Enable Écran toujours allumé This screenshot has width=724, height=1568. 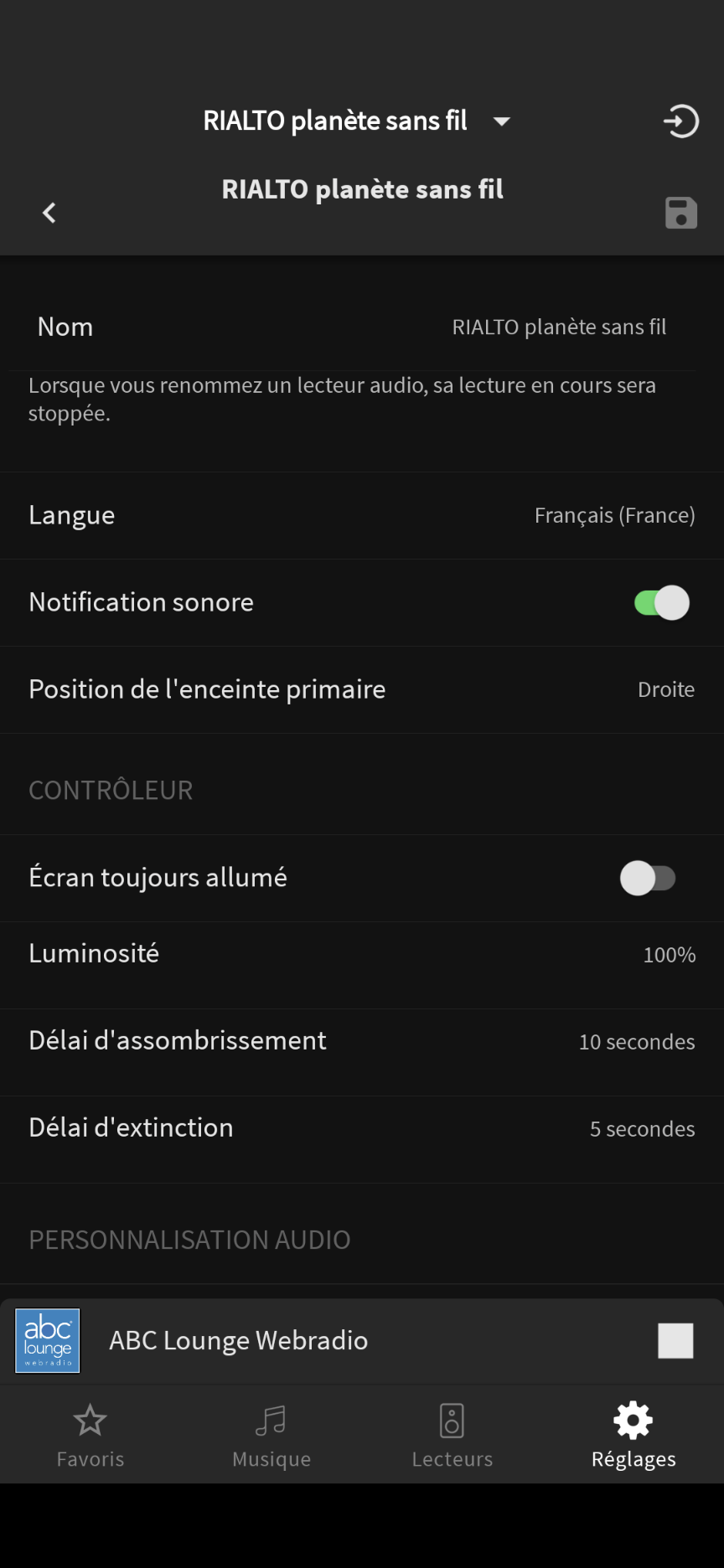click(x=648, y=878)
